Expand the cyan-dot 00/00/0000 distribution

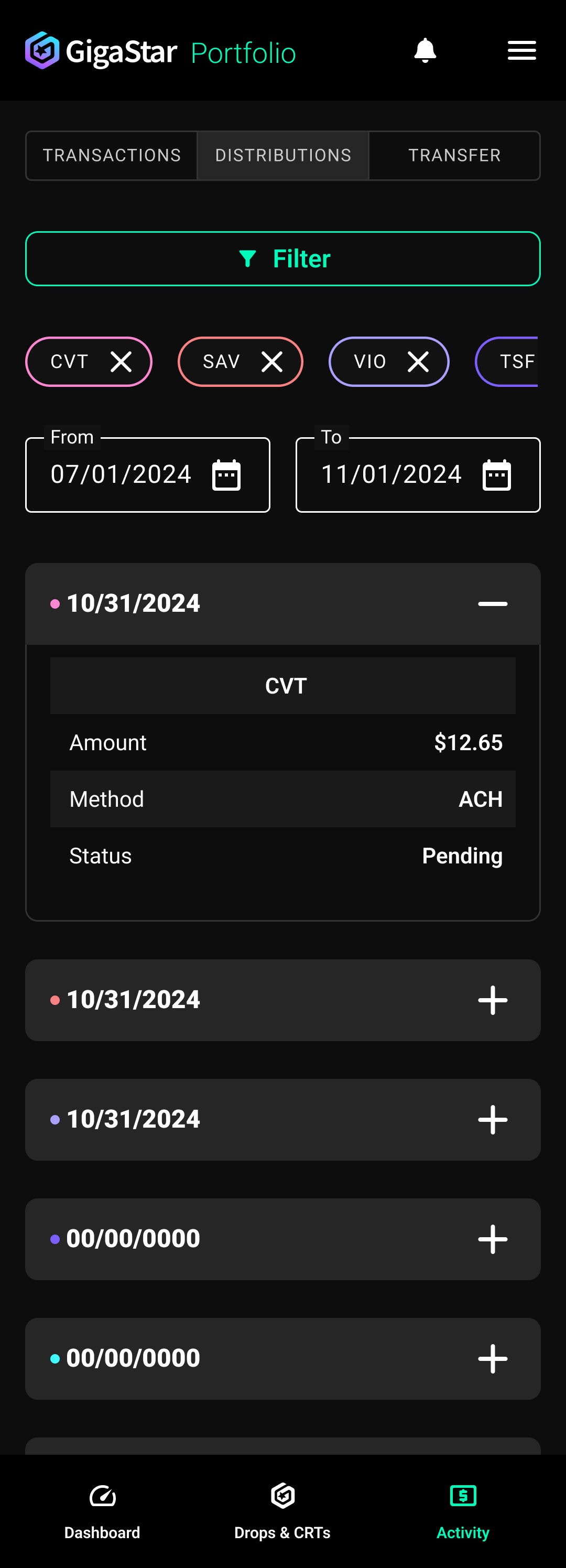(x=492, y=1359)
